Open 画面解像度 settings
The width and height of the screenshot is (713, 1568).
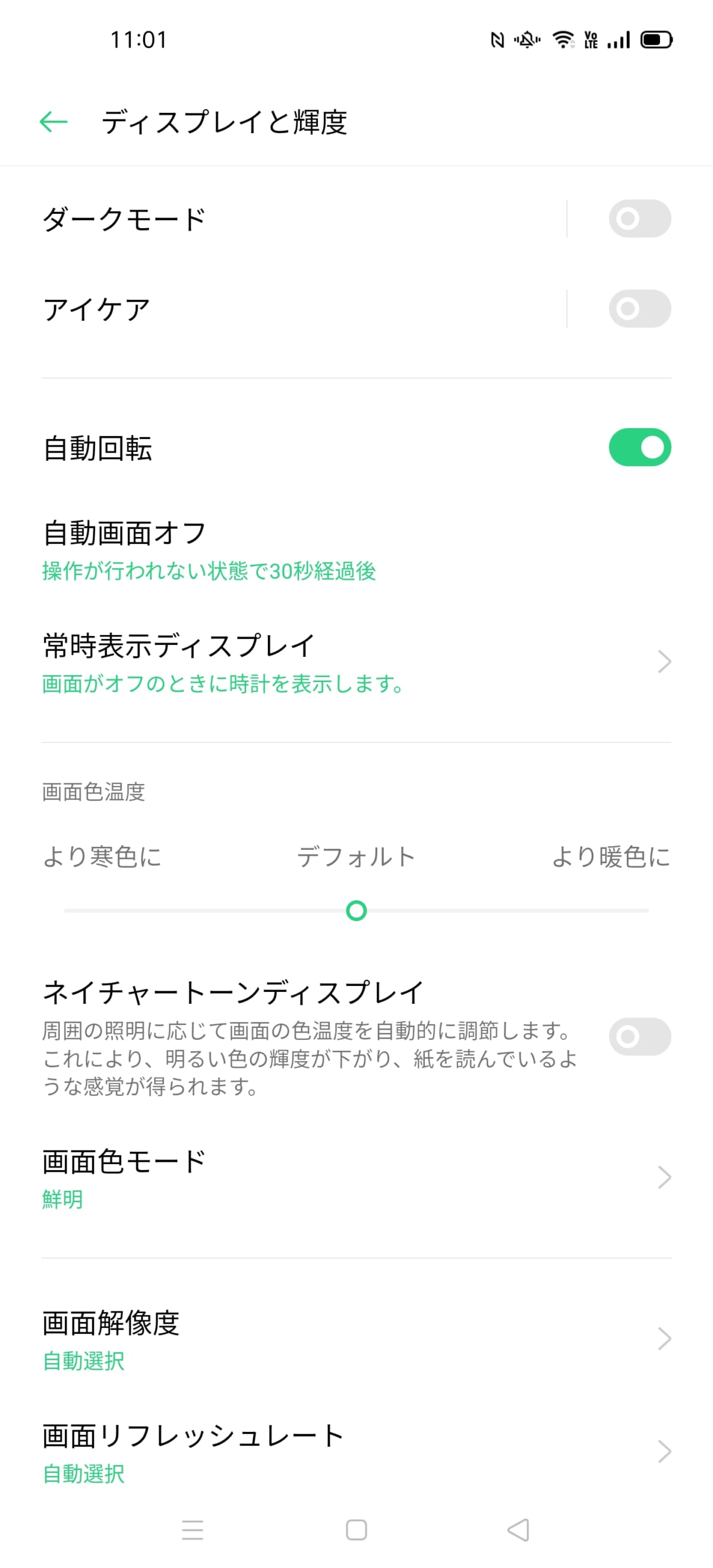356,1339
